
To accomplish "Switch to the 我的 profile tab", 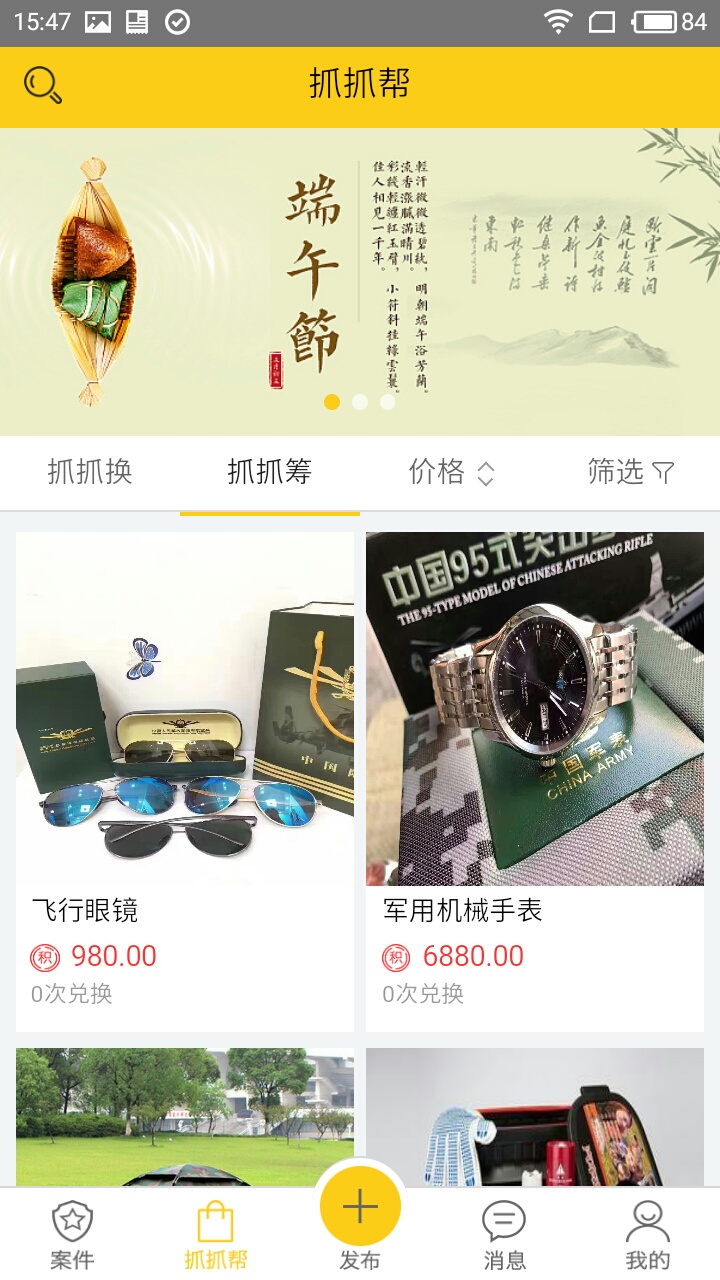I will pyautogui.click(x=648, y=1235).
